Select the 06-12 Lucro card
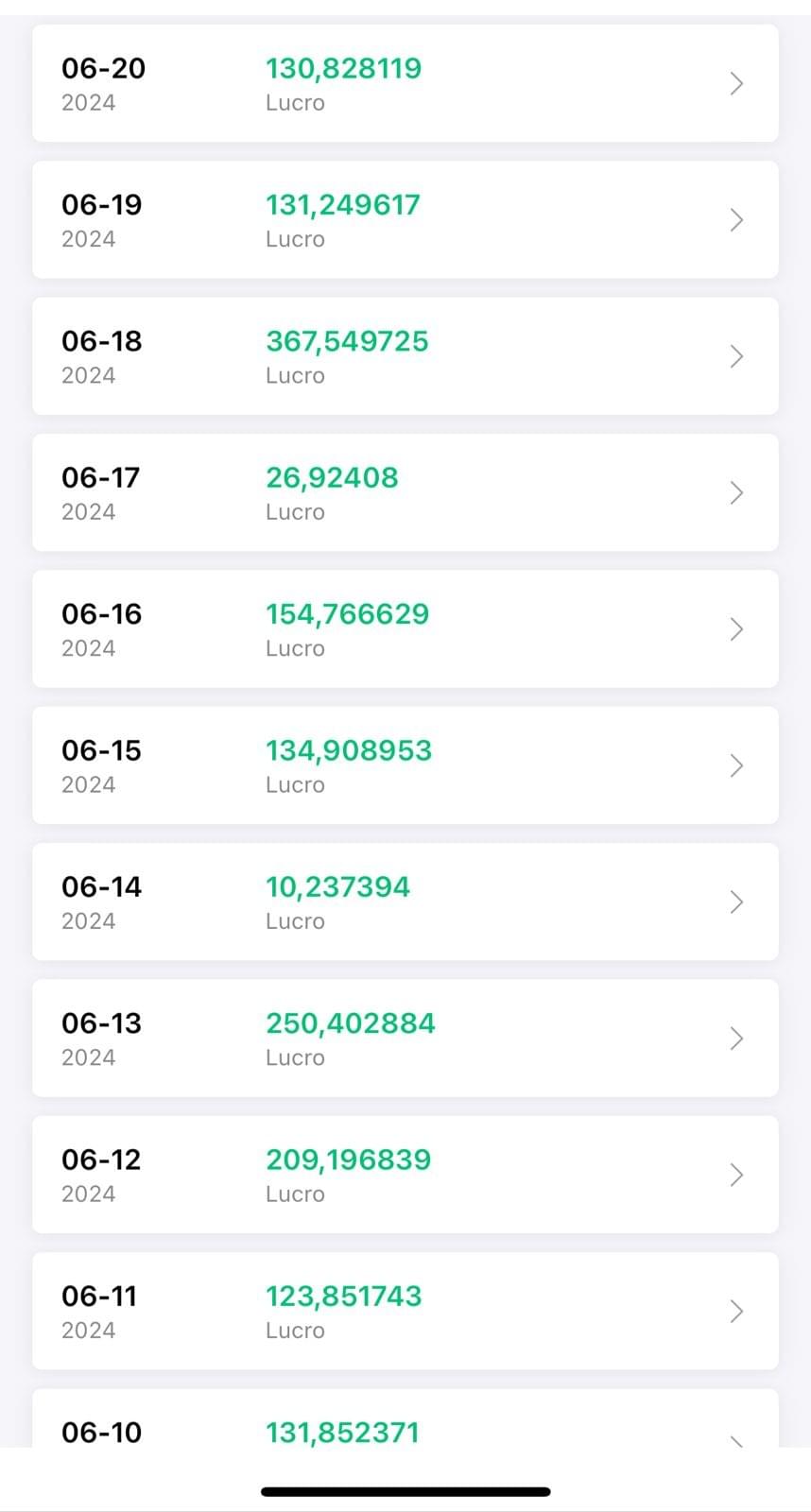Viewport: 811px width, 1512px height. pyautogui.click(x=405, y=1175)
